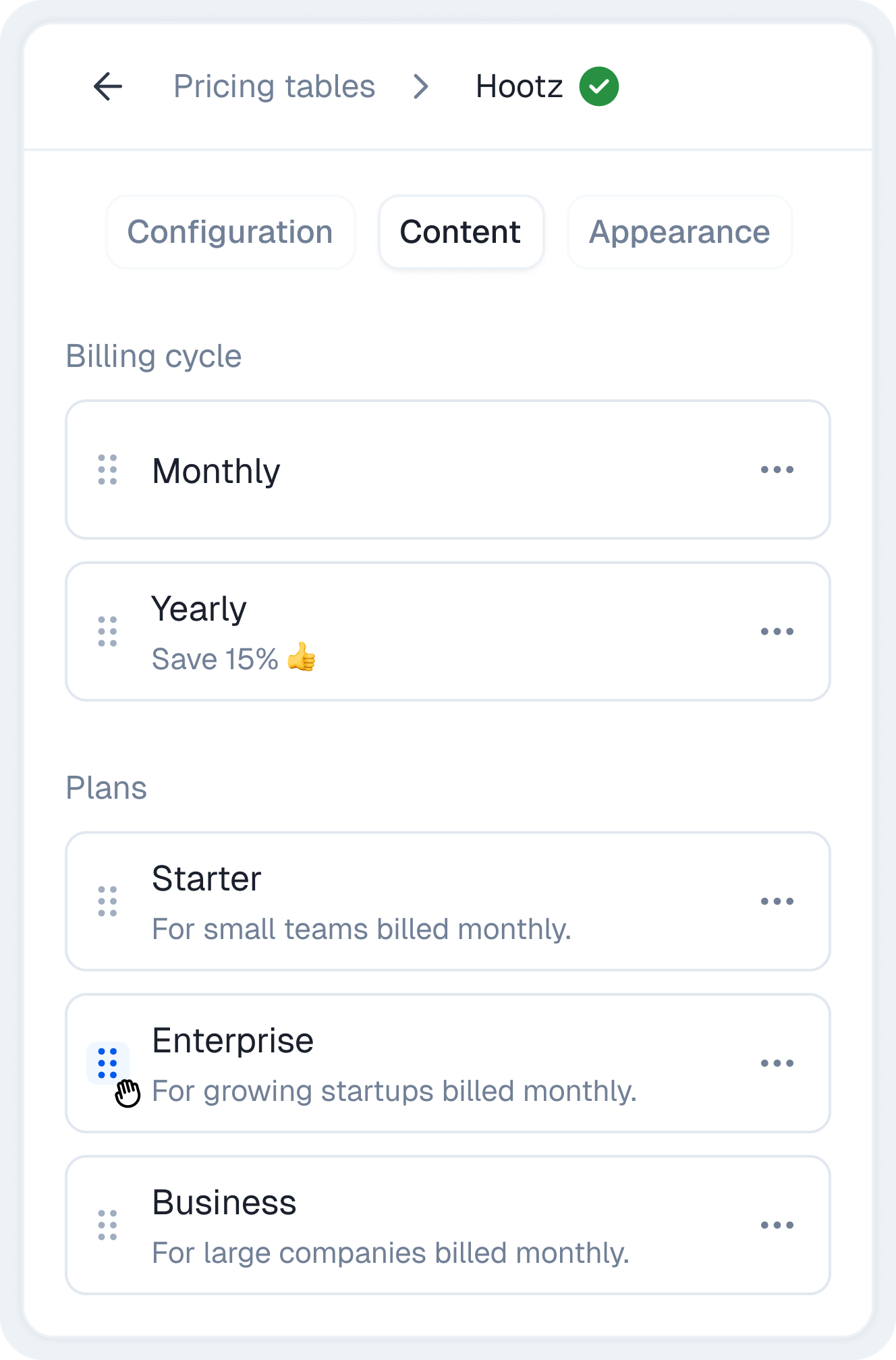Switch to the Appearance tab

[x=679, y=232]
